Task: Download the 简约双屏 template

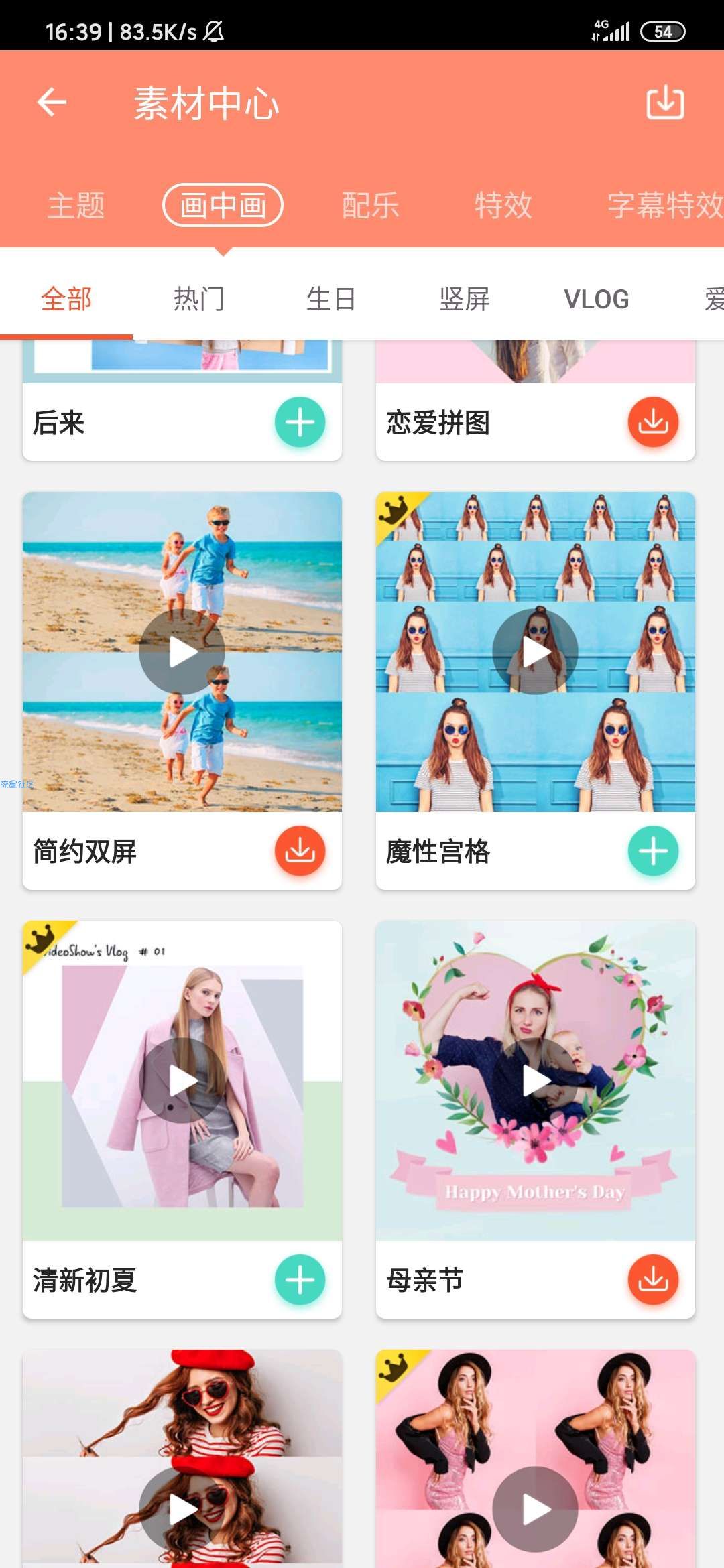Action: pos(300,851)
